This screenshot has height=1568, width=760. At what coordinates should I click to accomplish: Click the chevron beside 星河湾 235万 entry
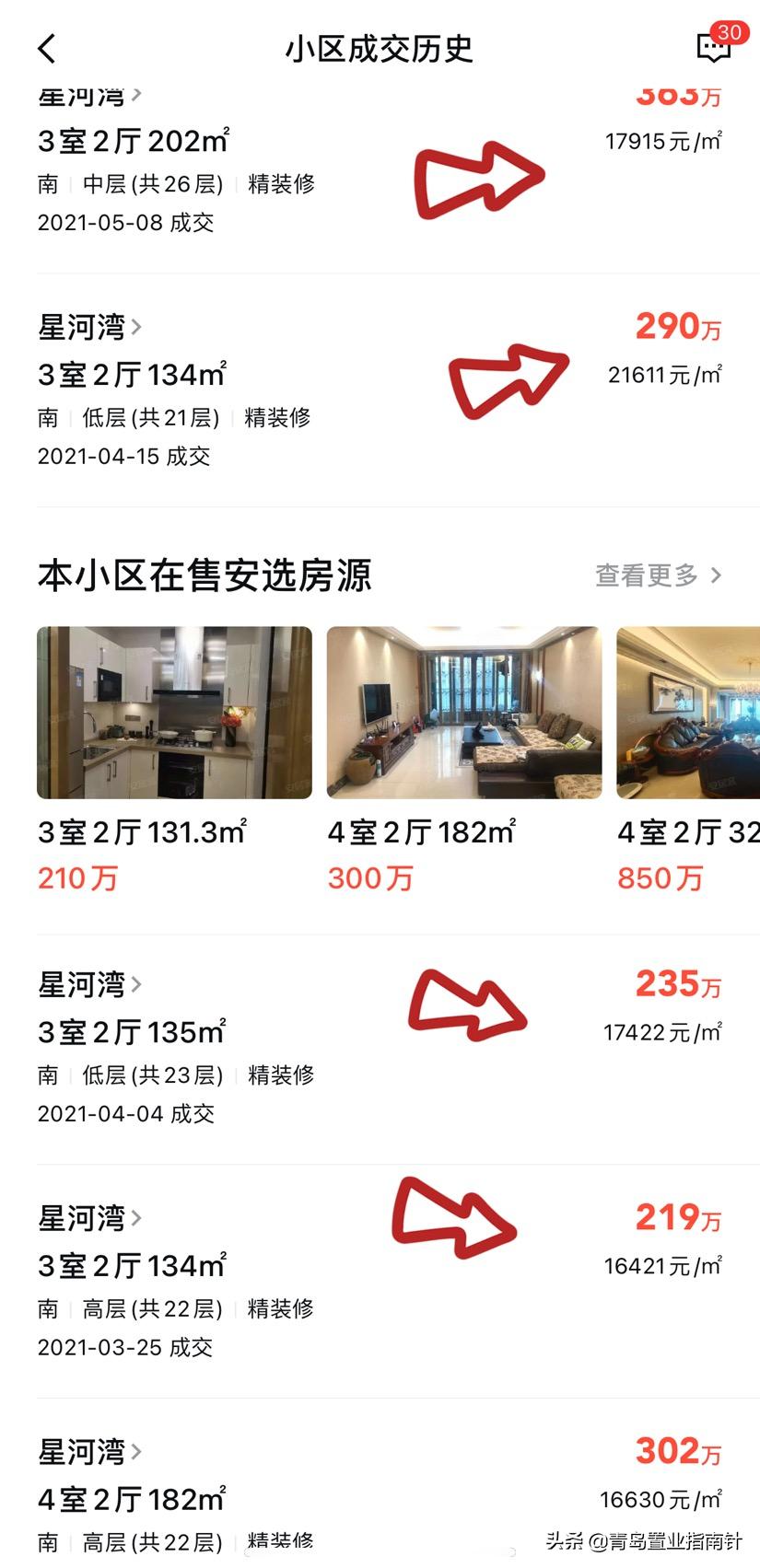click(x=138, y=983)
